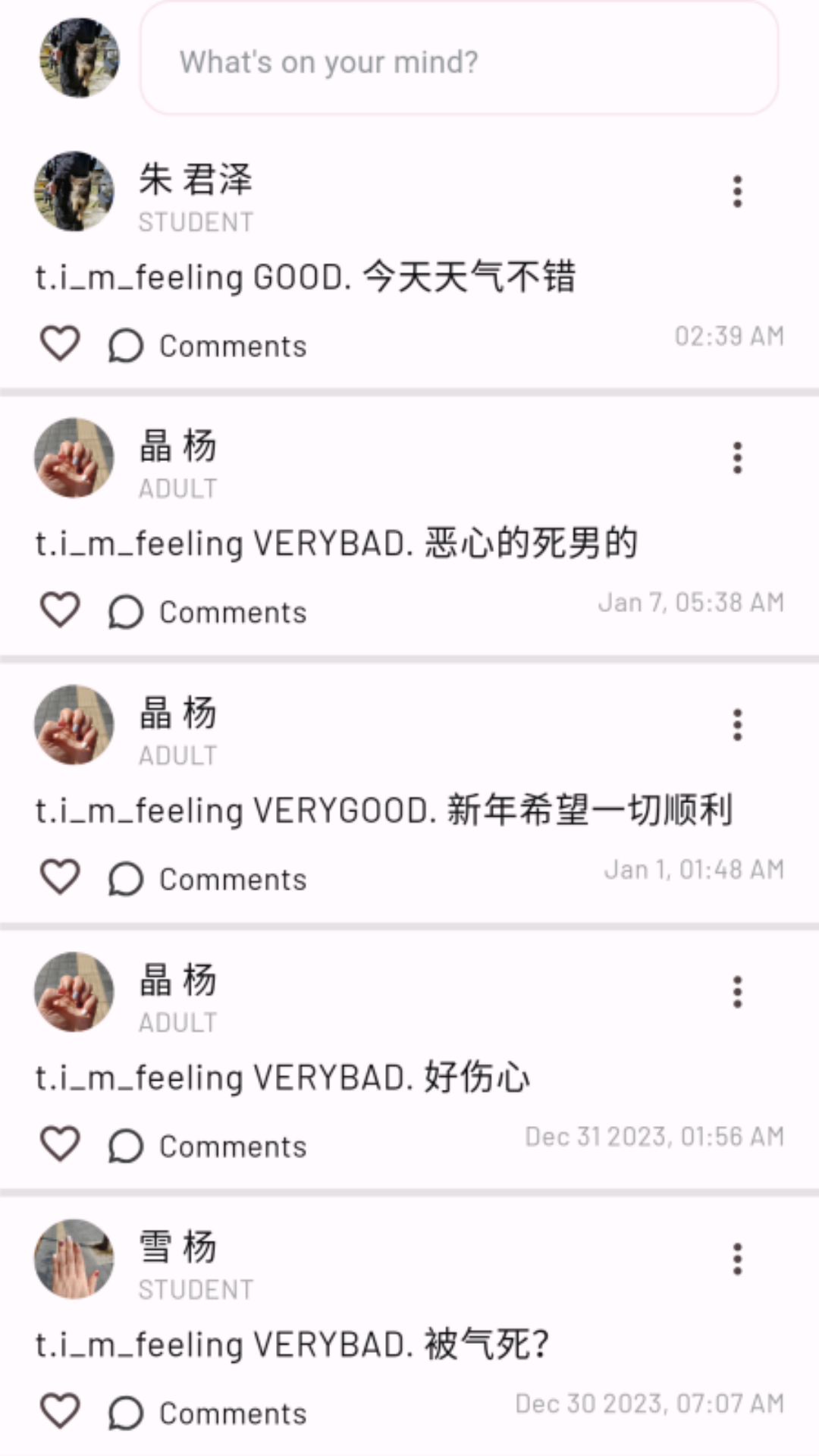The width and height of the screenshot is (819, 1456).
Task: Open 晶 杨's avatar on 好伤心 post
Action: tap(74, 990)
